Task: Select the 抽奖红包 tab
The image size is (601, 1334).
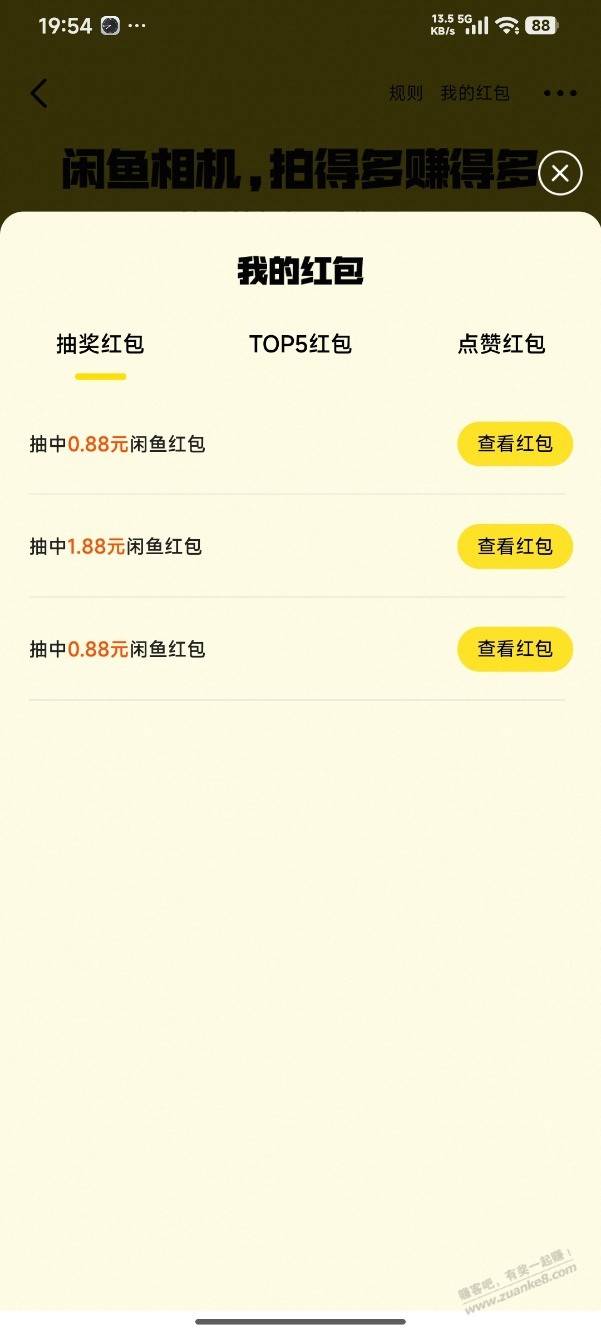Action: click(100, 345)
